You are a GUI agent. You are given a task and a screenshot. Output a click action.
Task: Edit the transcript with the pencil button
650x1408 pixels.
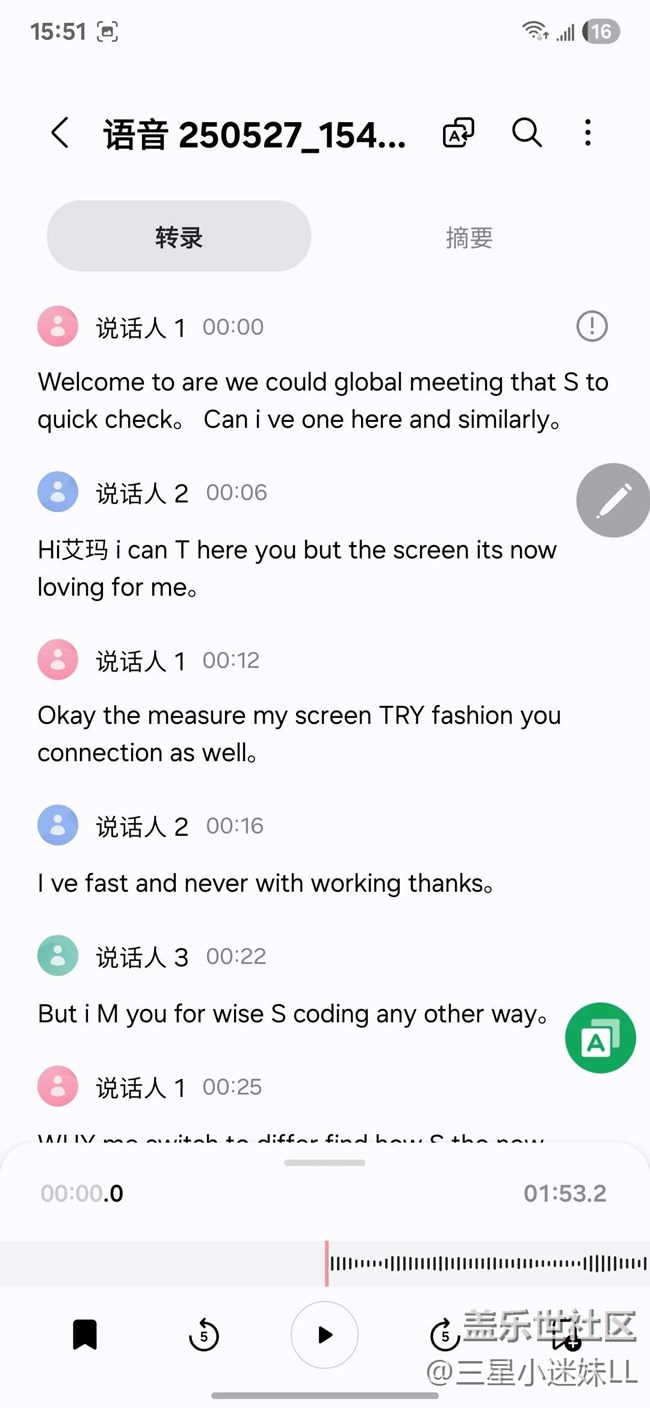[x=612, y=500]
